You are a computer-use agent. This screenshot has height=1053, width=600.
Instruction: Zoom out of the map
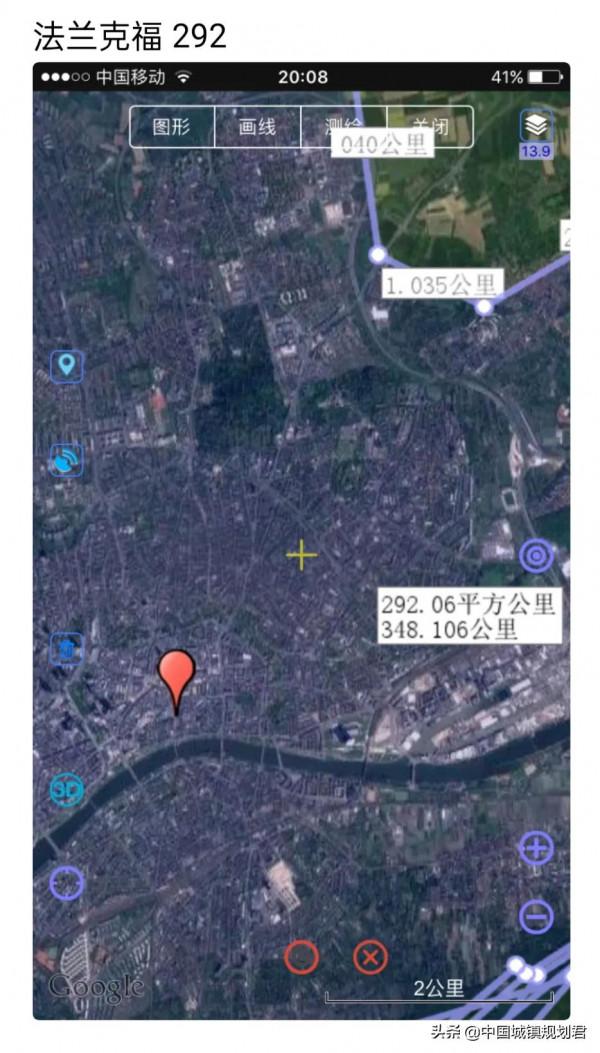pyautogui.click(x=536, y=916)
